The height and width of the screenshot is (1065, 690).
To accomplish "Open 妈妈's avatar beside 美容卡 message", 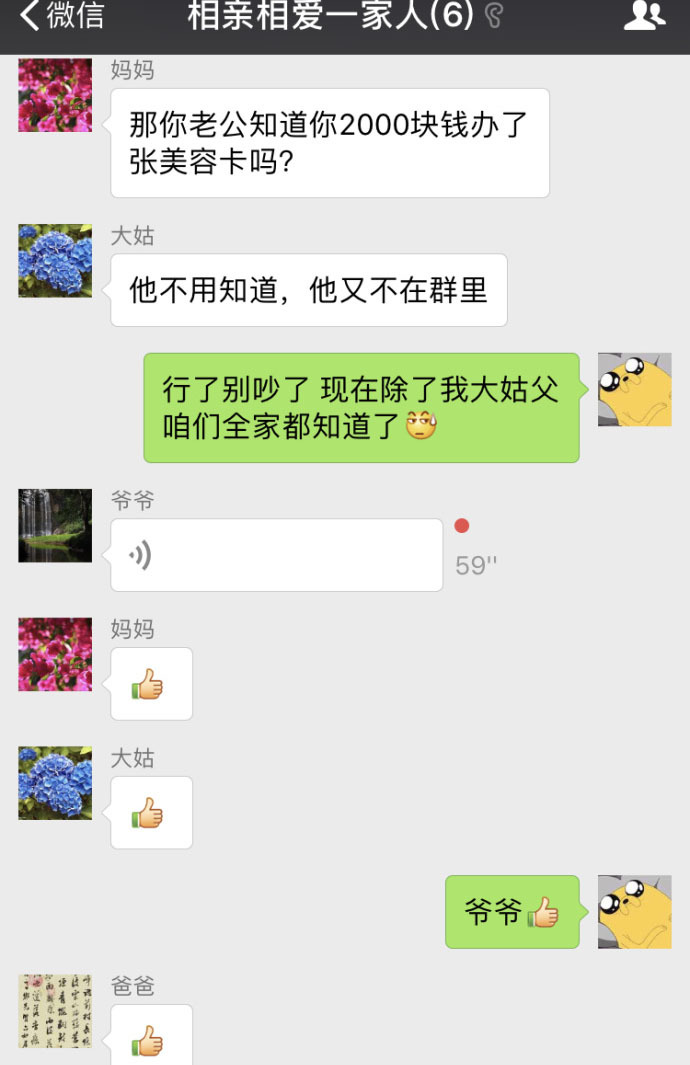I will click(x=55, y=95).
